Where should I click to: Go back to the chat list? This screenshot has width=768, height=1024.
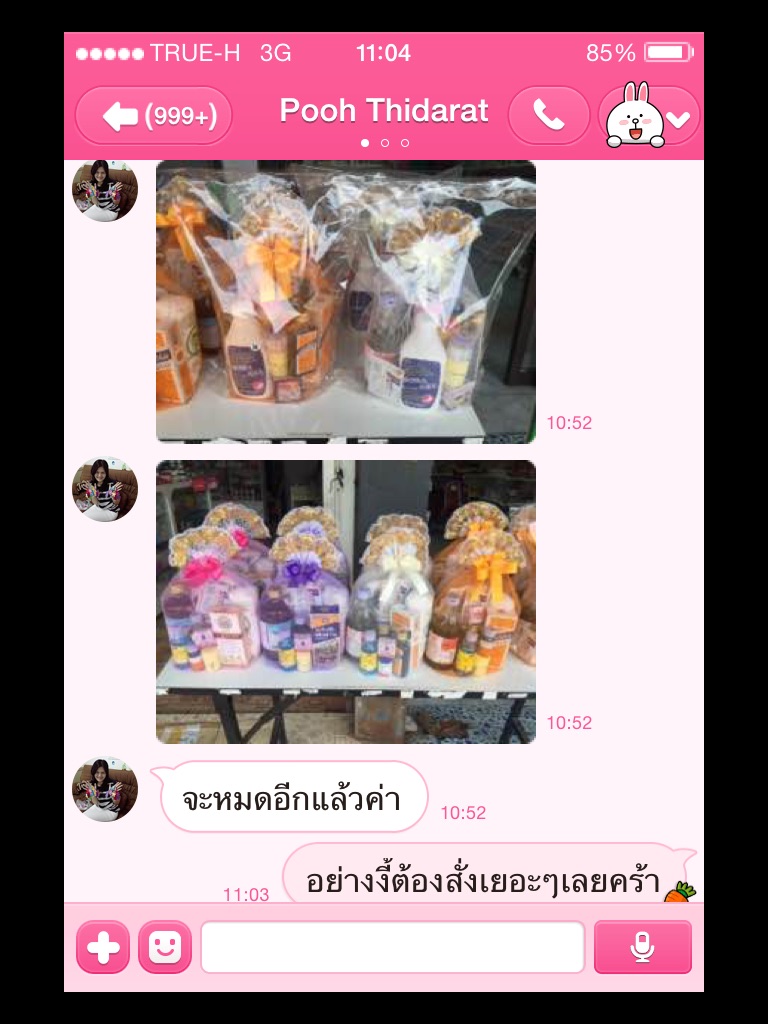[153, 116]
